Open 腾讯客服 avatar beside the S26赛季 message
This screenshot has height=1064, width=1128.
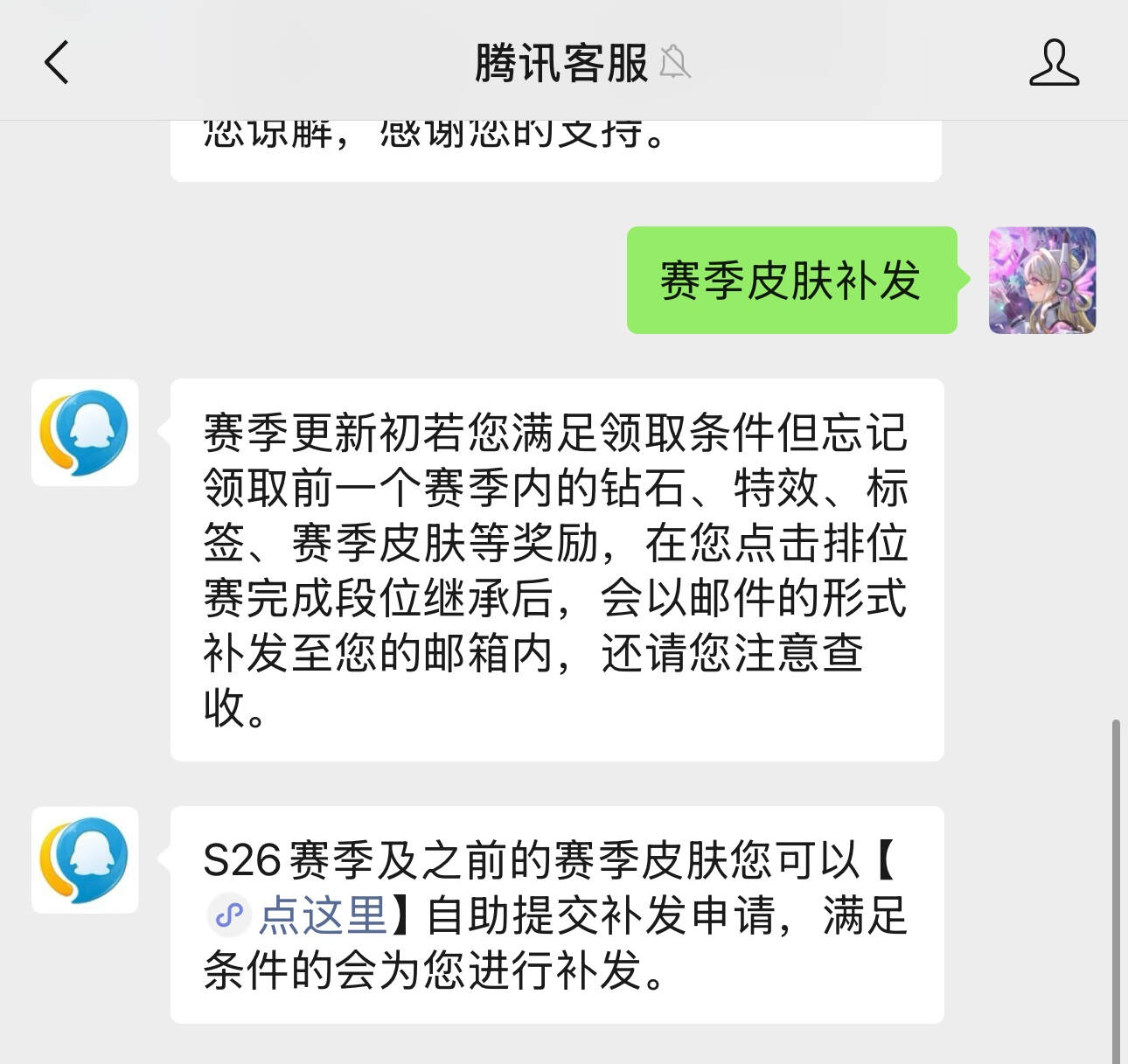(85, 860)
